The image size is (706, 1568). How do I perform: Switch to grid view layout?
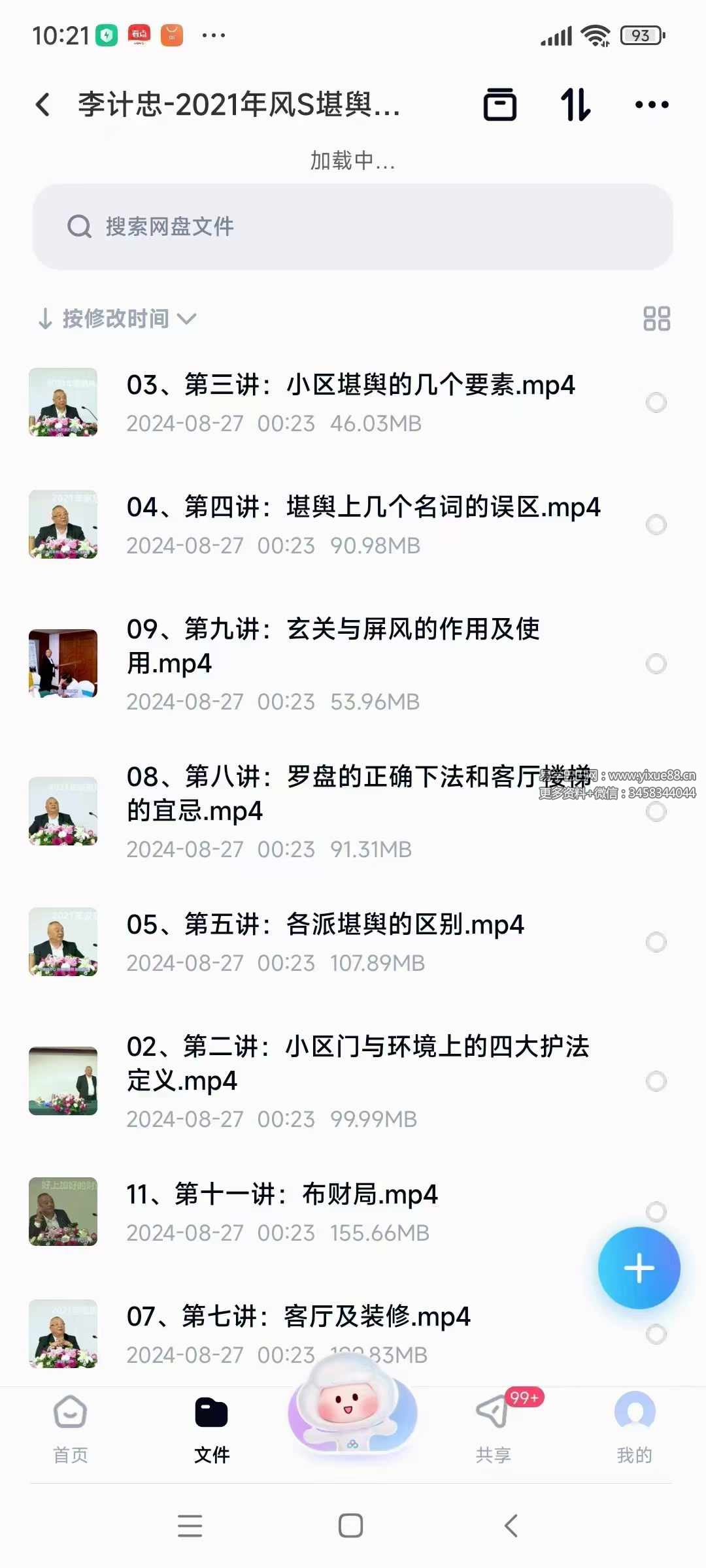point(658,319)
